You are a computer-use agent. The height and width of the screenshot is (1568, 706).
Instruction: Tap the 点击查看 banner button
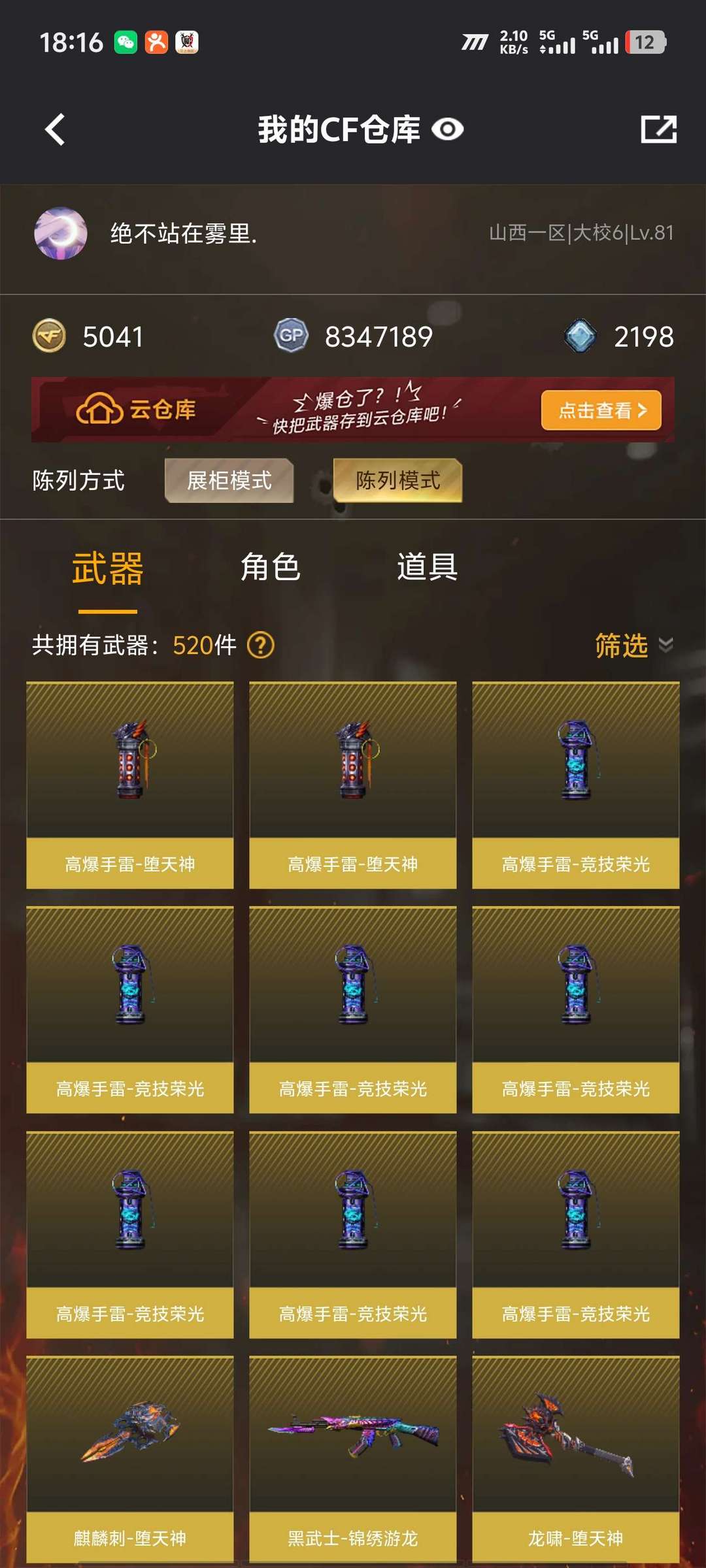click(x=599, y=410)
